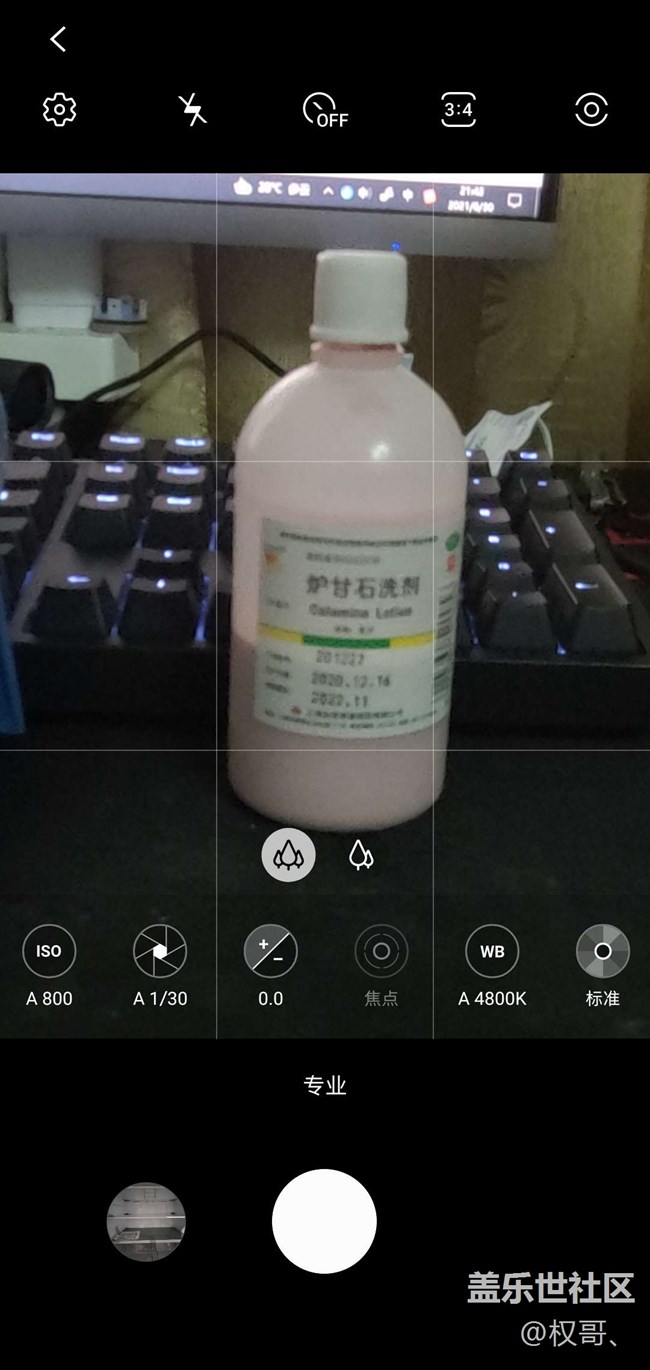Image resolution: width=650 pixels, height=1370 pixels.
Task: Take a photo with shutter button
Action: 324,1221
